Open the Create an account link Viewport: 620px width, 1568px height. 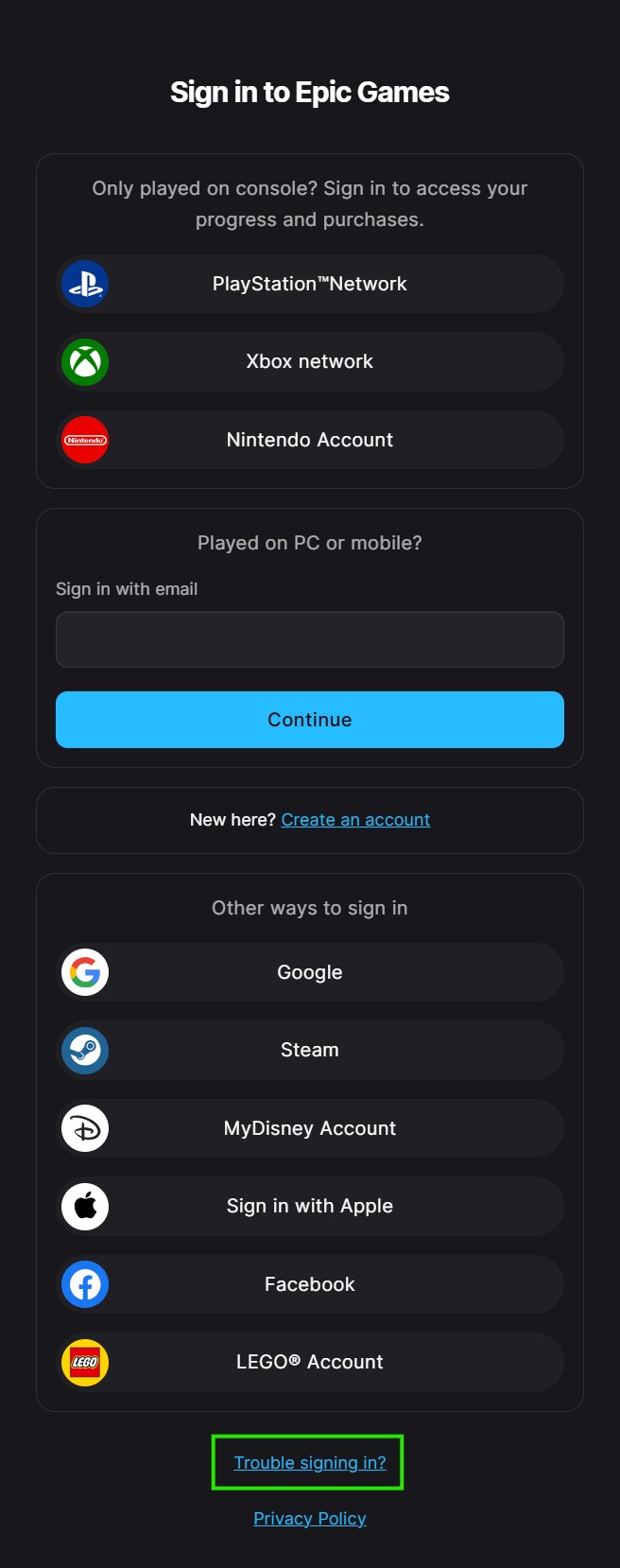[x=355, y=820]
